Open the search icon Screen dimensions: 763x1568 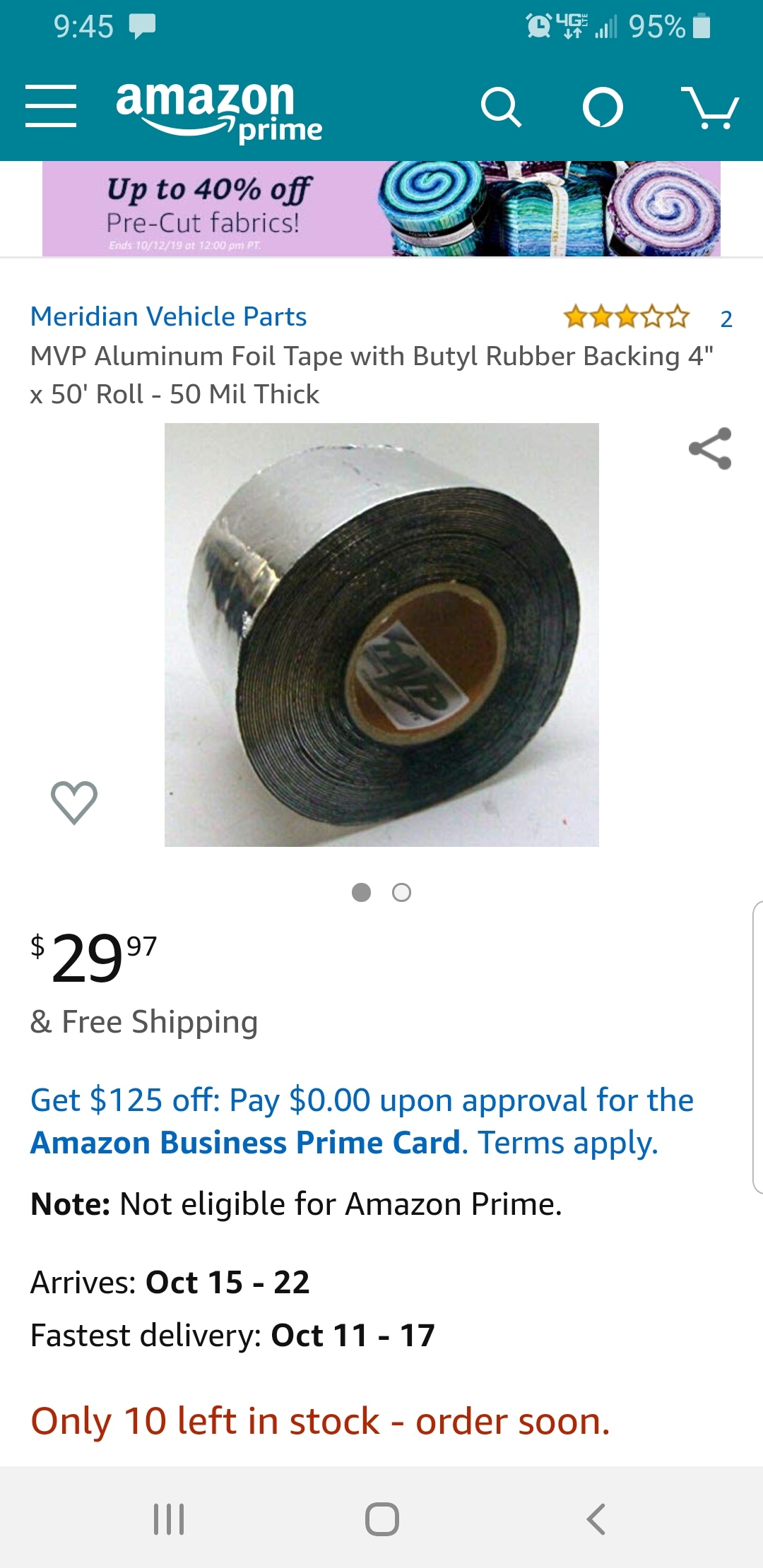click(x=501, y=107)
